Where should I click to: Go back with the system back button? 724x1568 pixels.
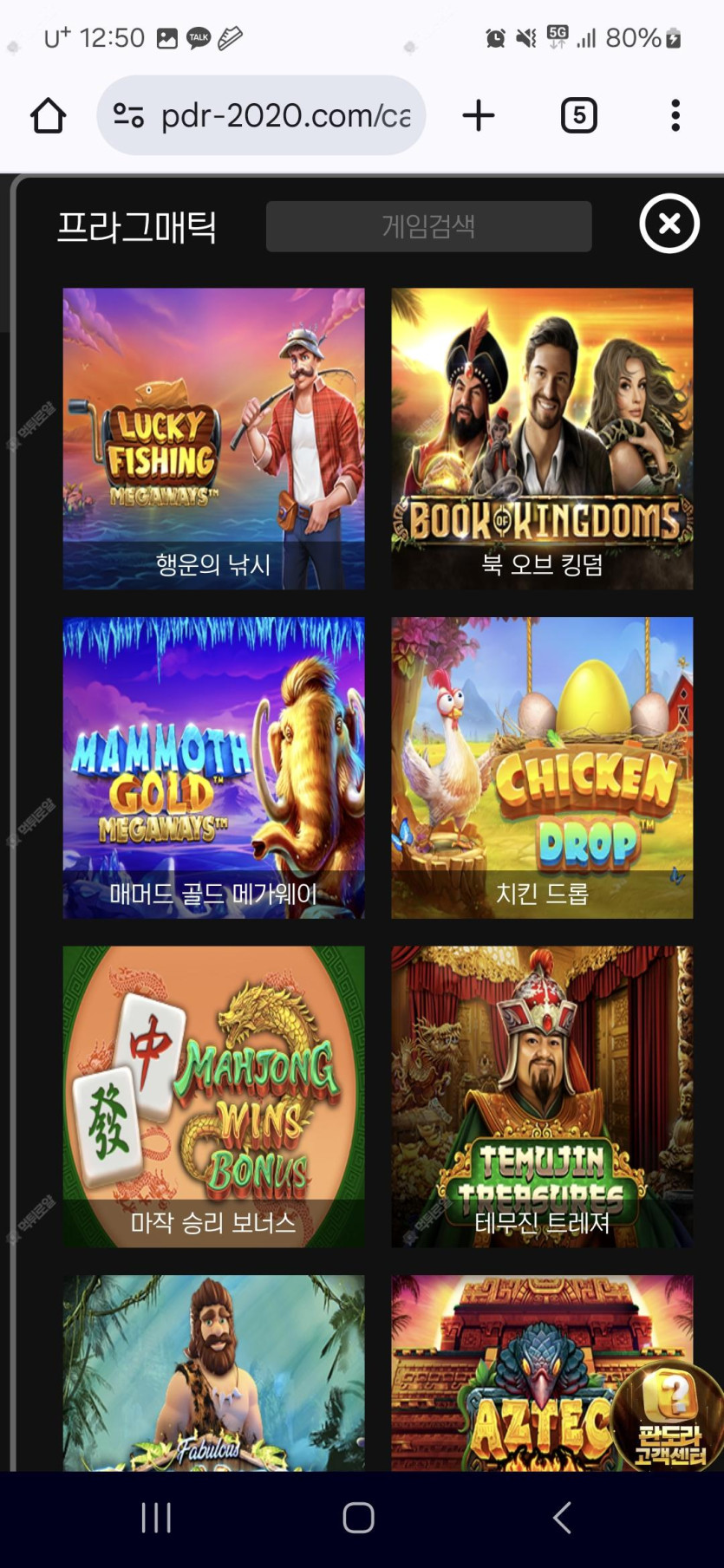coord(562,1518)
